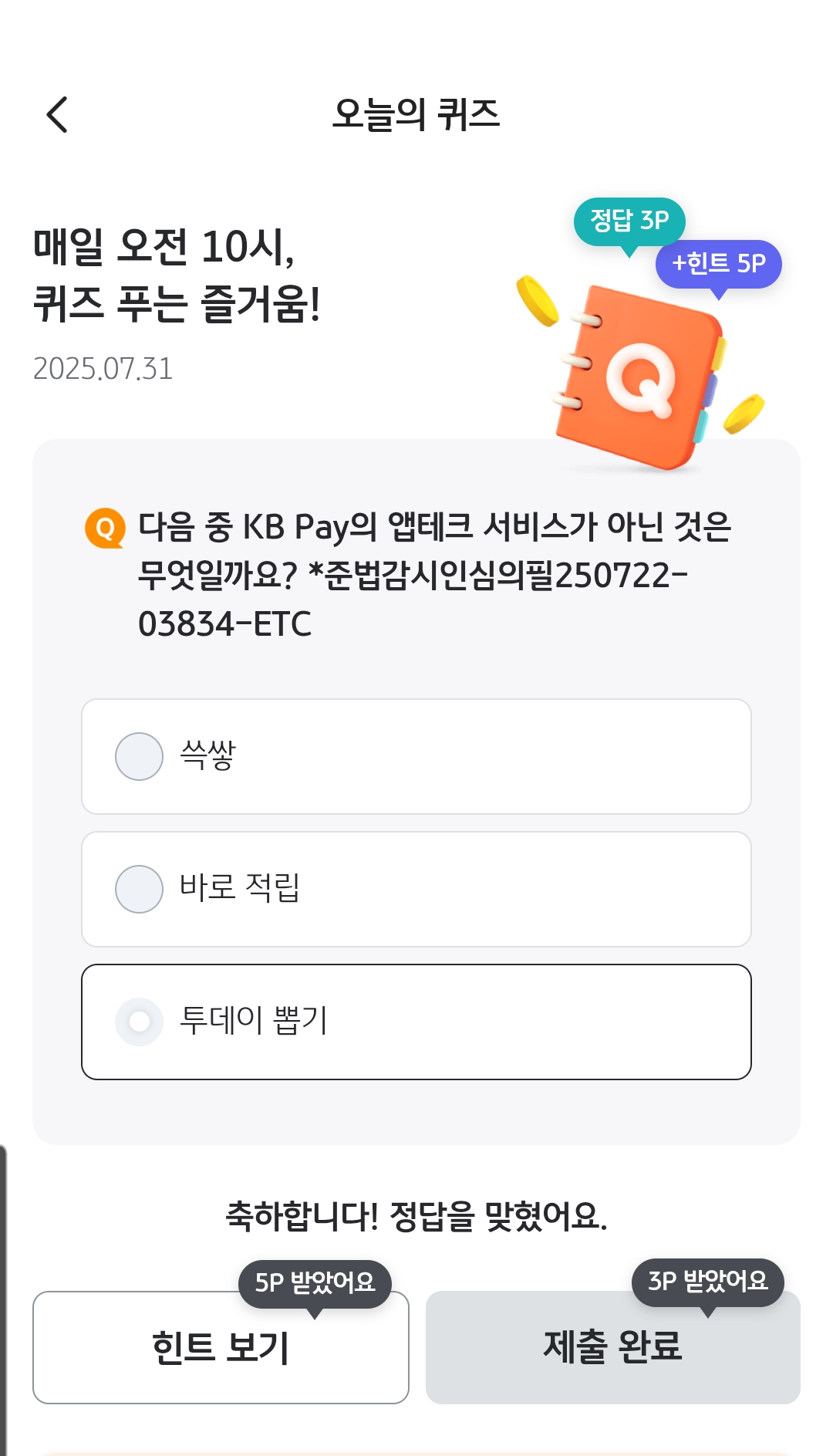This screenshot has height=1456, width=833.
Task: Tap the 제출 완료 button
Action: 613,1347
